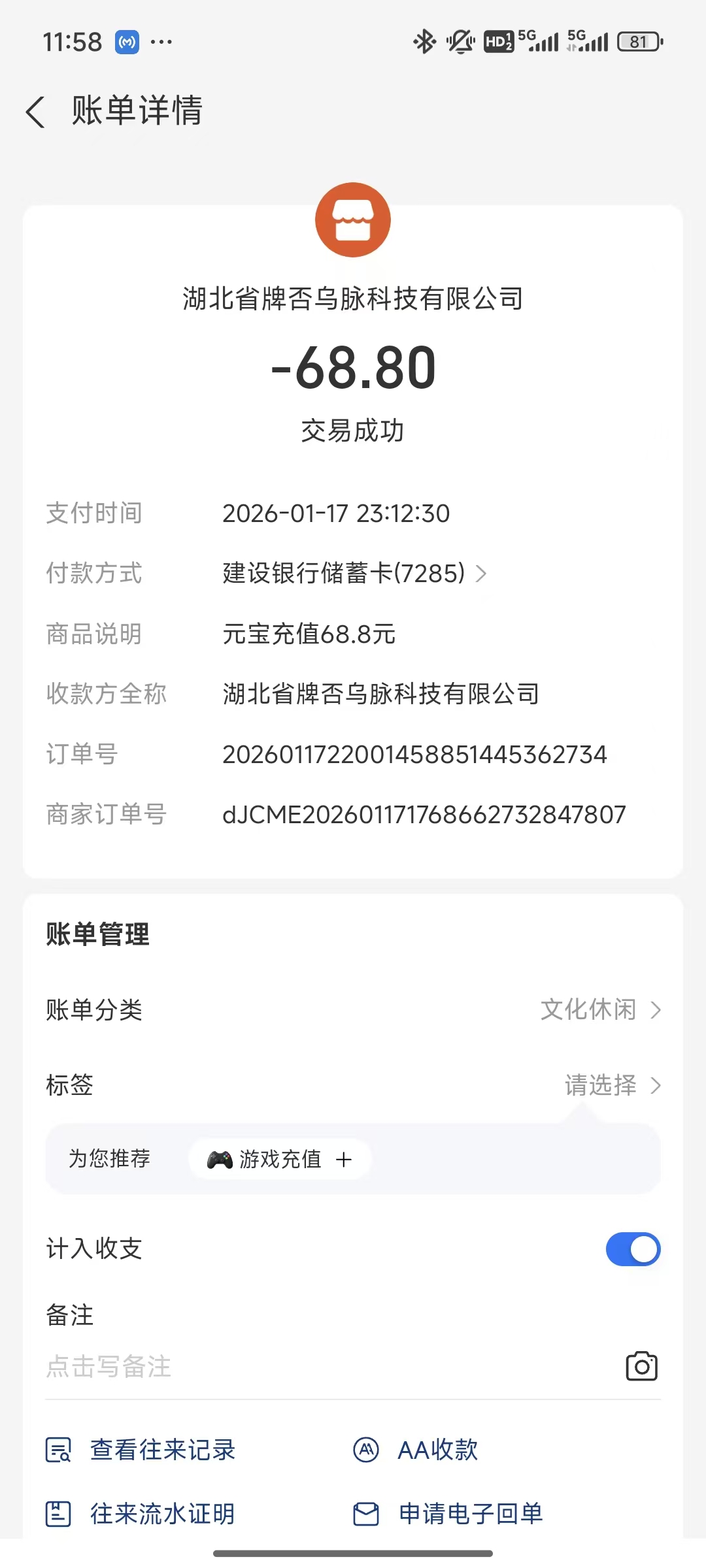Attach a photo with the camera icon
Image resolution: width=706 pixels, height=1568 pixels.
pos(641,1366)
